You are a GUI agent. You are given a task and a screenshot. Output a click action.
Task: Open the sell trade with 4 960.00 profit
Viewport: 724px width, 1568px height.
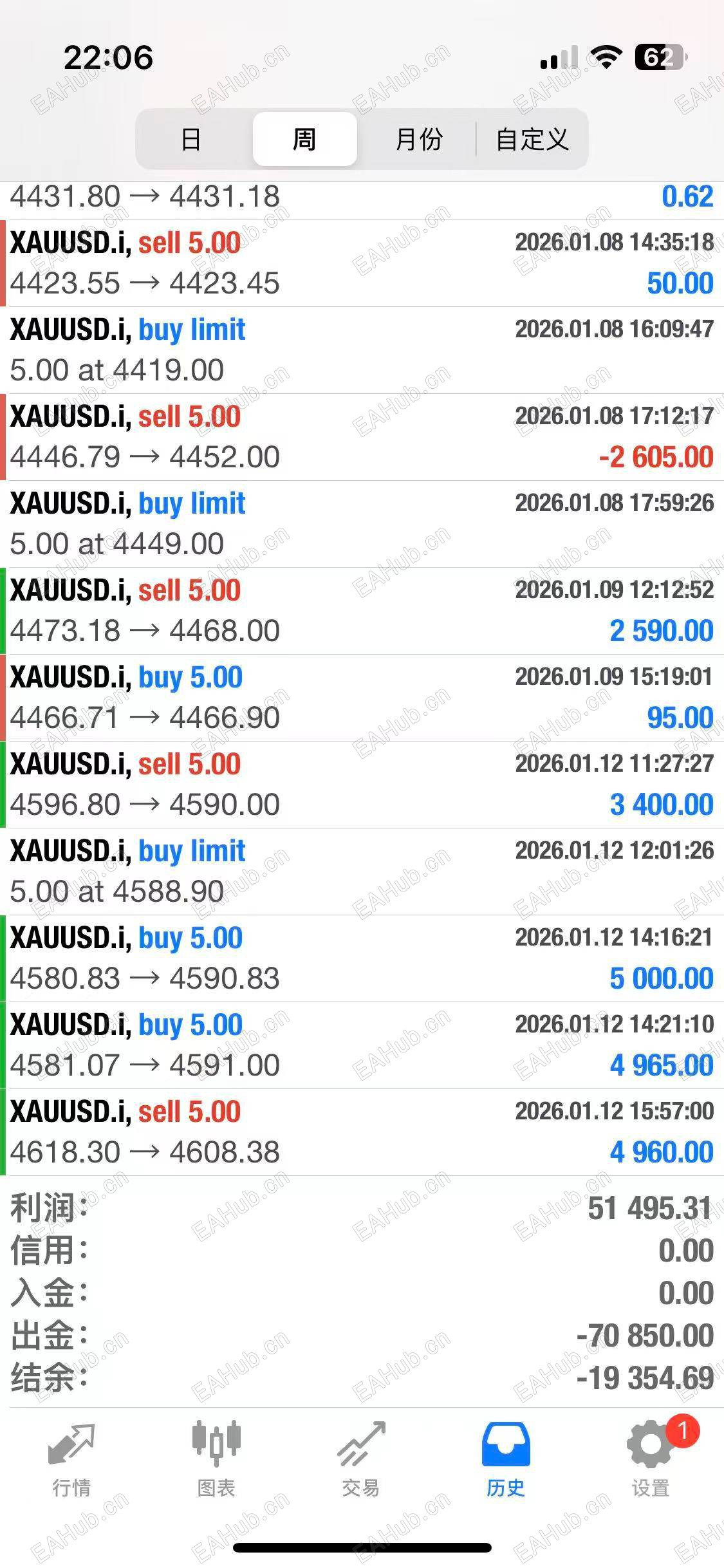pyautogui.click(x=362, y=1132)
